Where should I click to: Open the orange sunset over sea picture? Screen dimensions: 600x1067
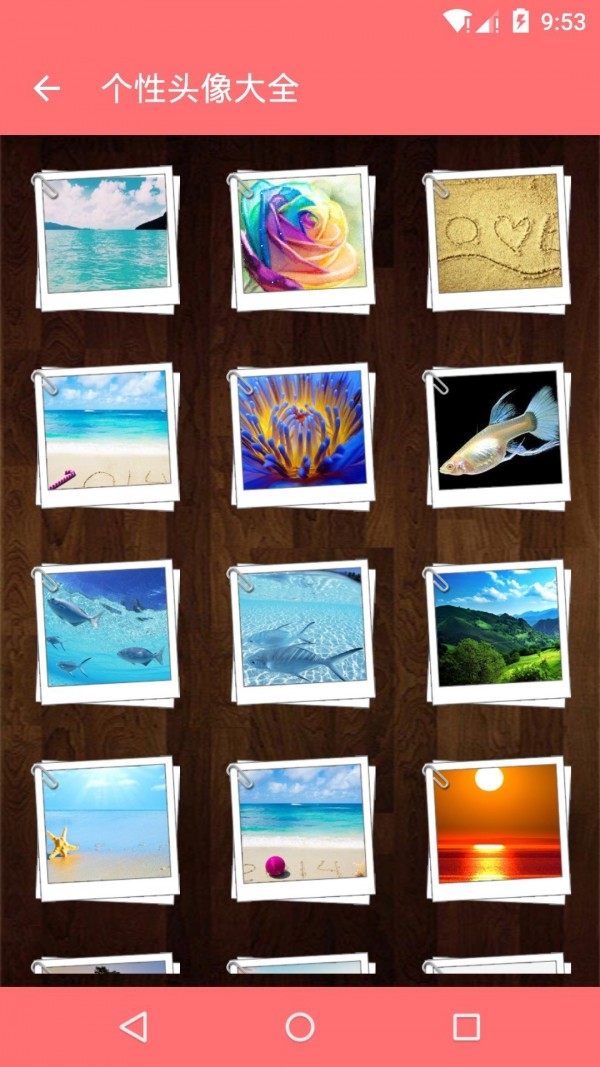pos(497,824)
